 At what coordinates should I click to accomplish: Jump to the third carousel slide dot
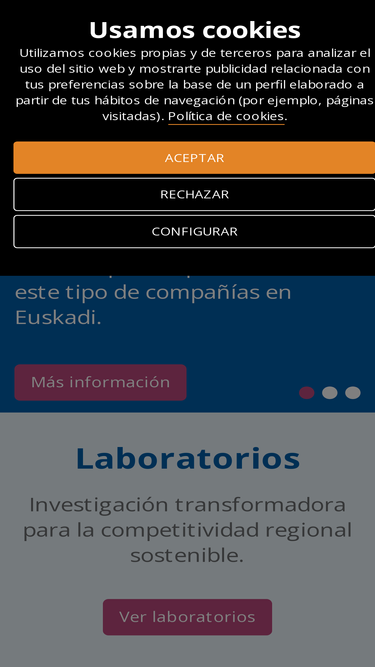coord(352,393)
